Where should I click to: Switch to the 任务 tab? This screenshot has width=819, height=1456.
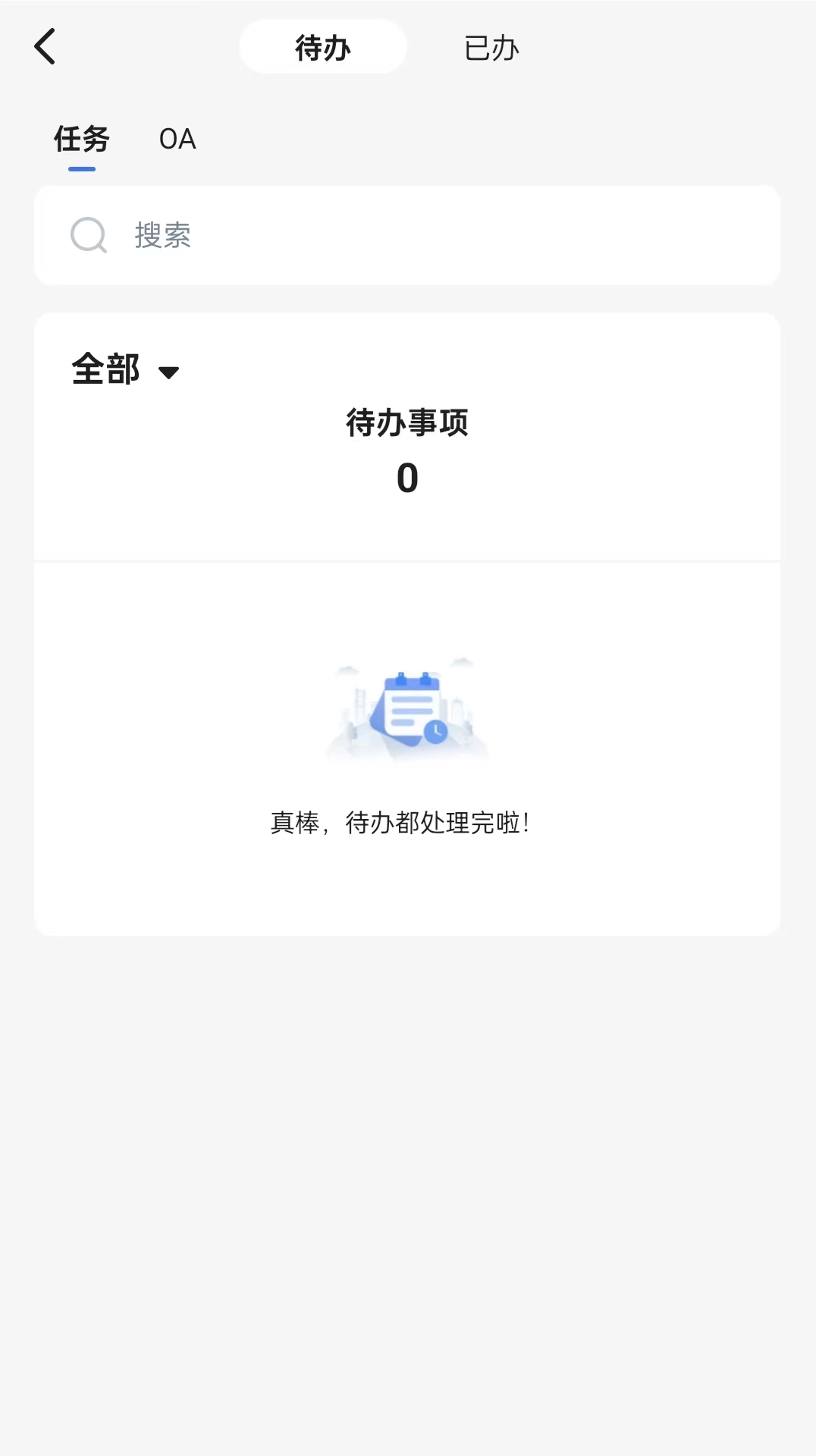click(x=80, y=139)
